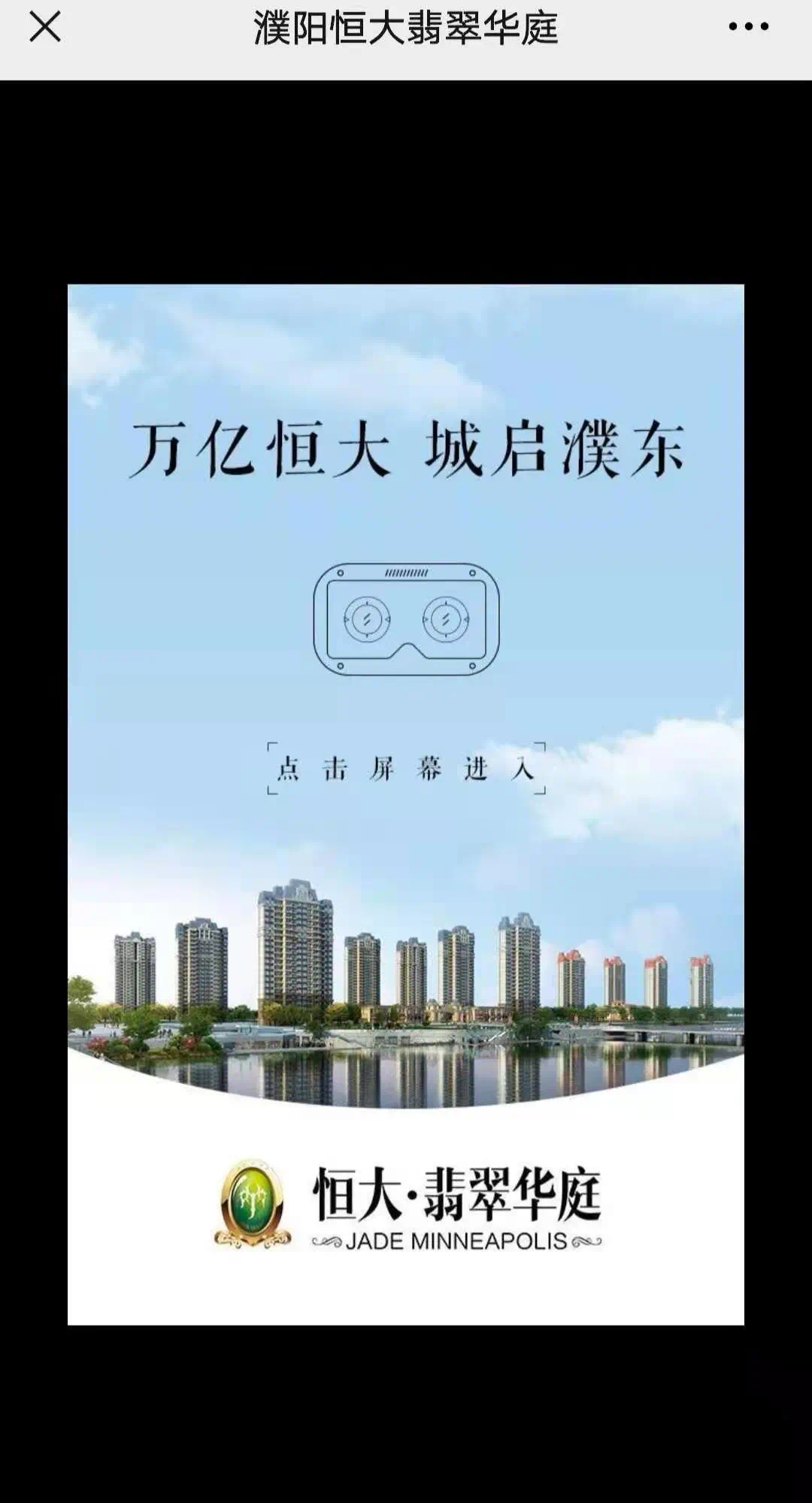This screenshot has width=812, height=1503.
Task: Close the 濮阳恒大翡翠华庭 page
Action: [44, 28]
